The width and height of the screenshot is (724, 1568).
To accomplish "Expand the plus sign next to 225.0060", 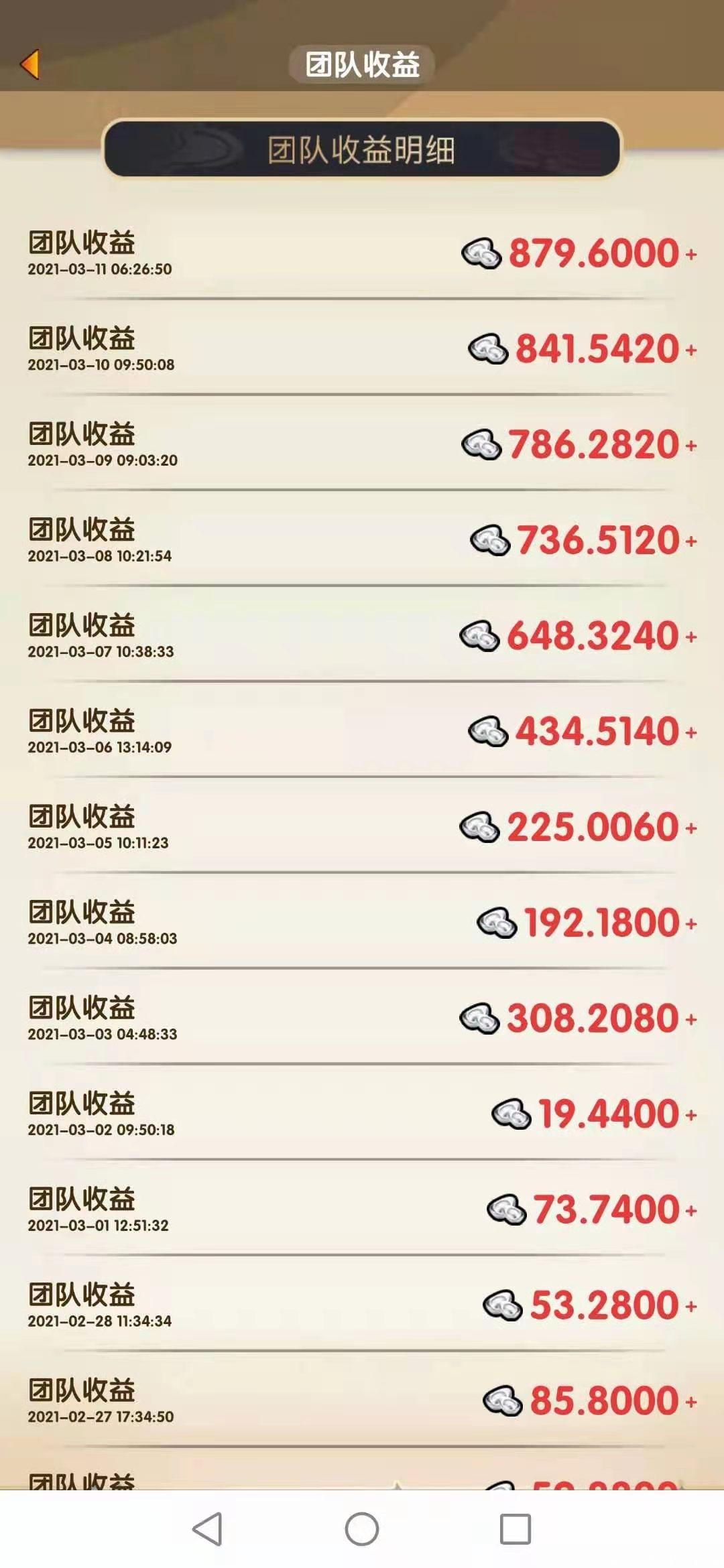I will tap(691, 830).
